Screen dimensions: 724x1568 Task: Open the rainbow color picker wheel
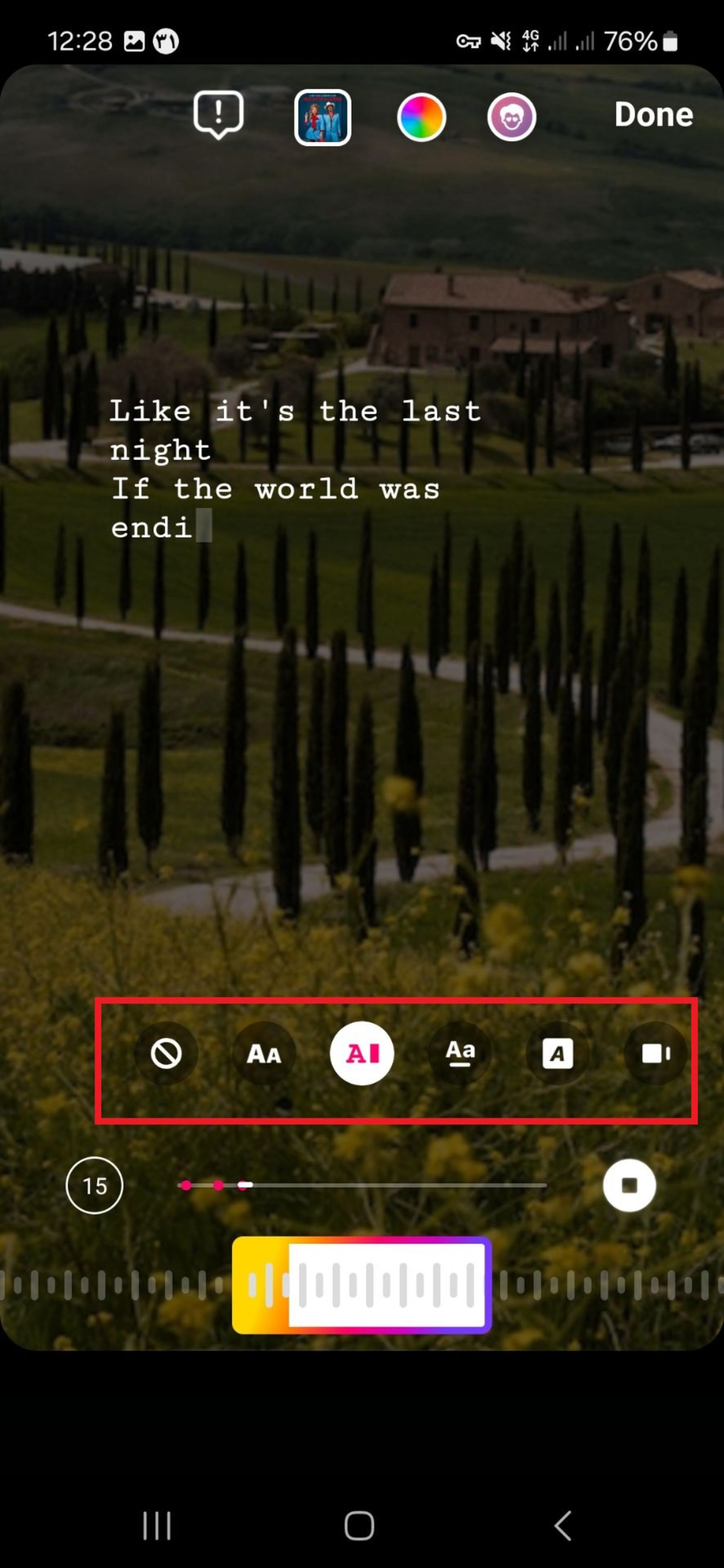[421, 118]
